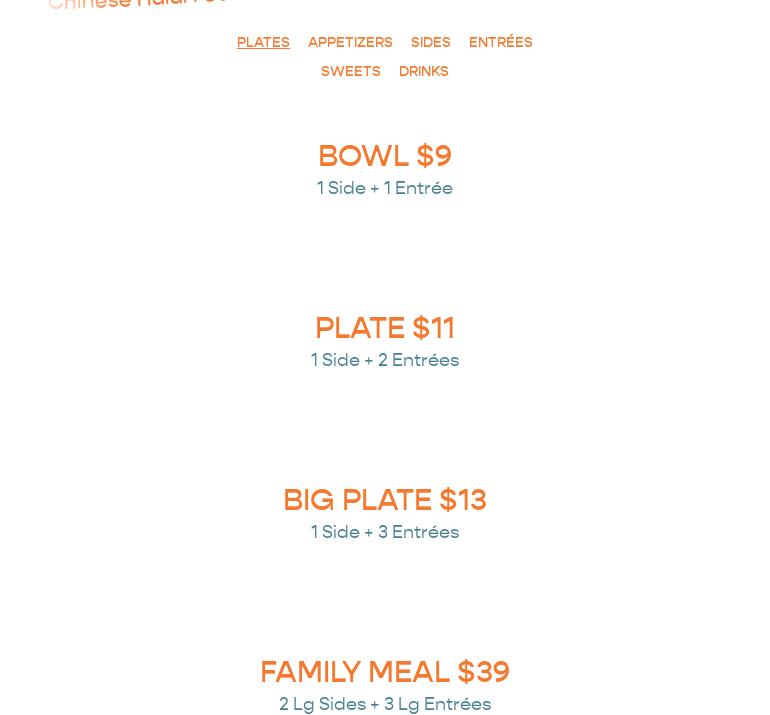770x715 pixels.
Task: Select the Plates menu section
Action: pyautogui.click(x=263, y=43)
